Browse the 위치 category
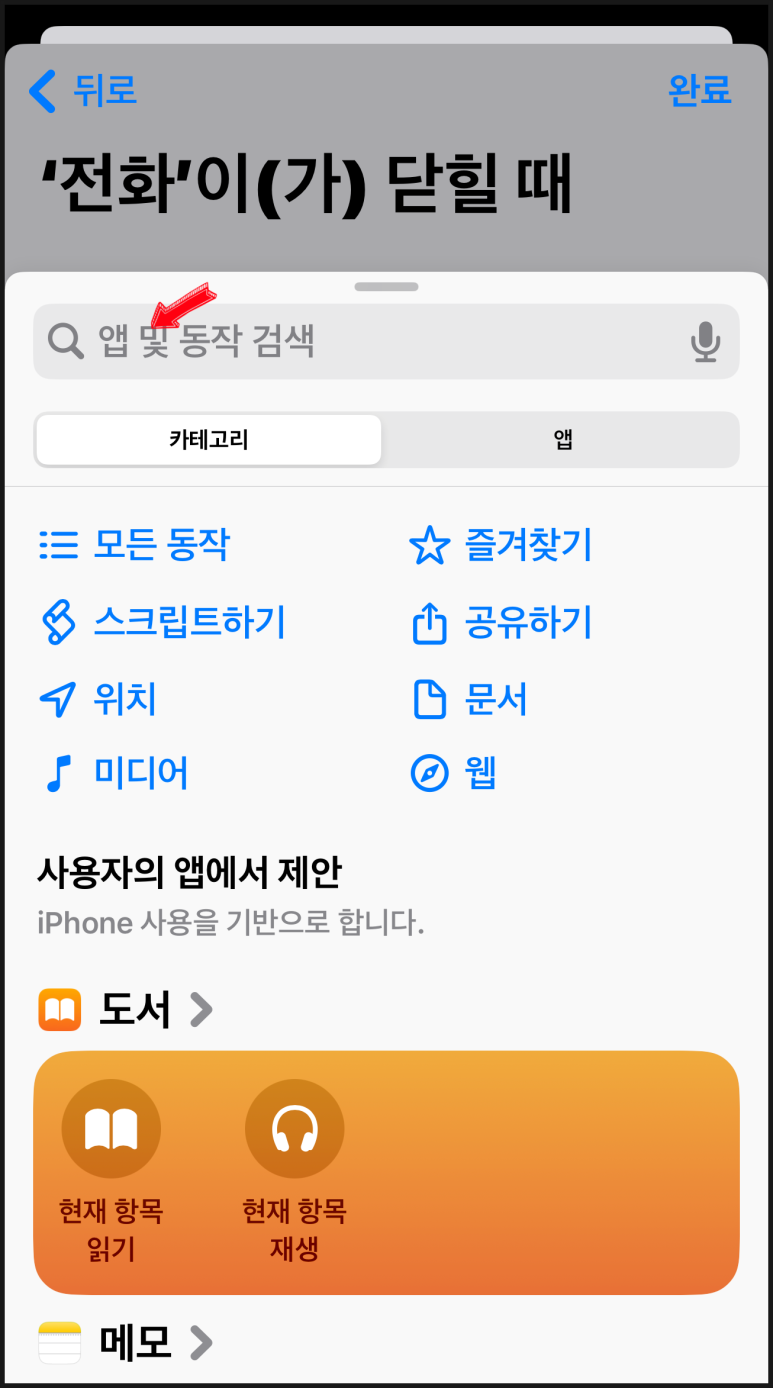 click(x=97, y=699)
